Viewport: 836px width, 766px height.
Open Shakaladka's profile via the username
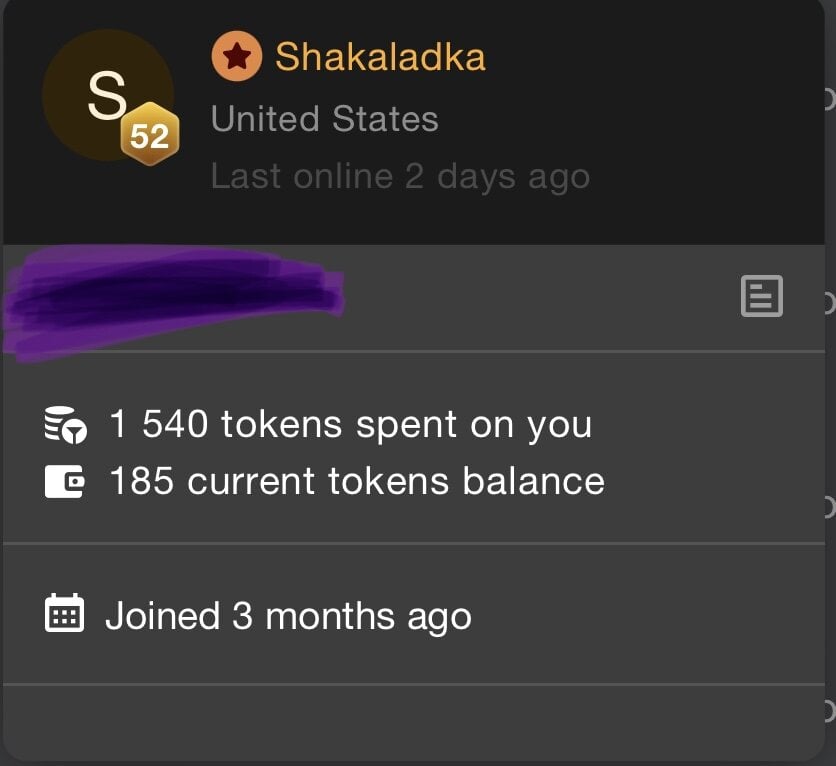click(380, 57)
